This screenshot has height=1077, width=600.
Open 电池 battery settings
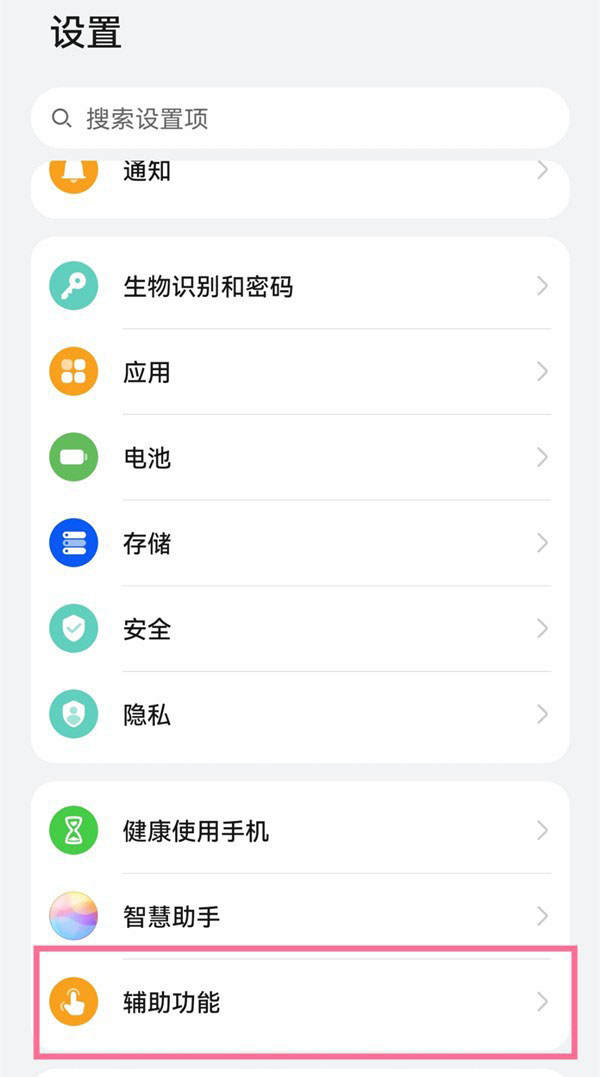[300, 457]
